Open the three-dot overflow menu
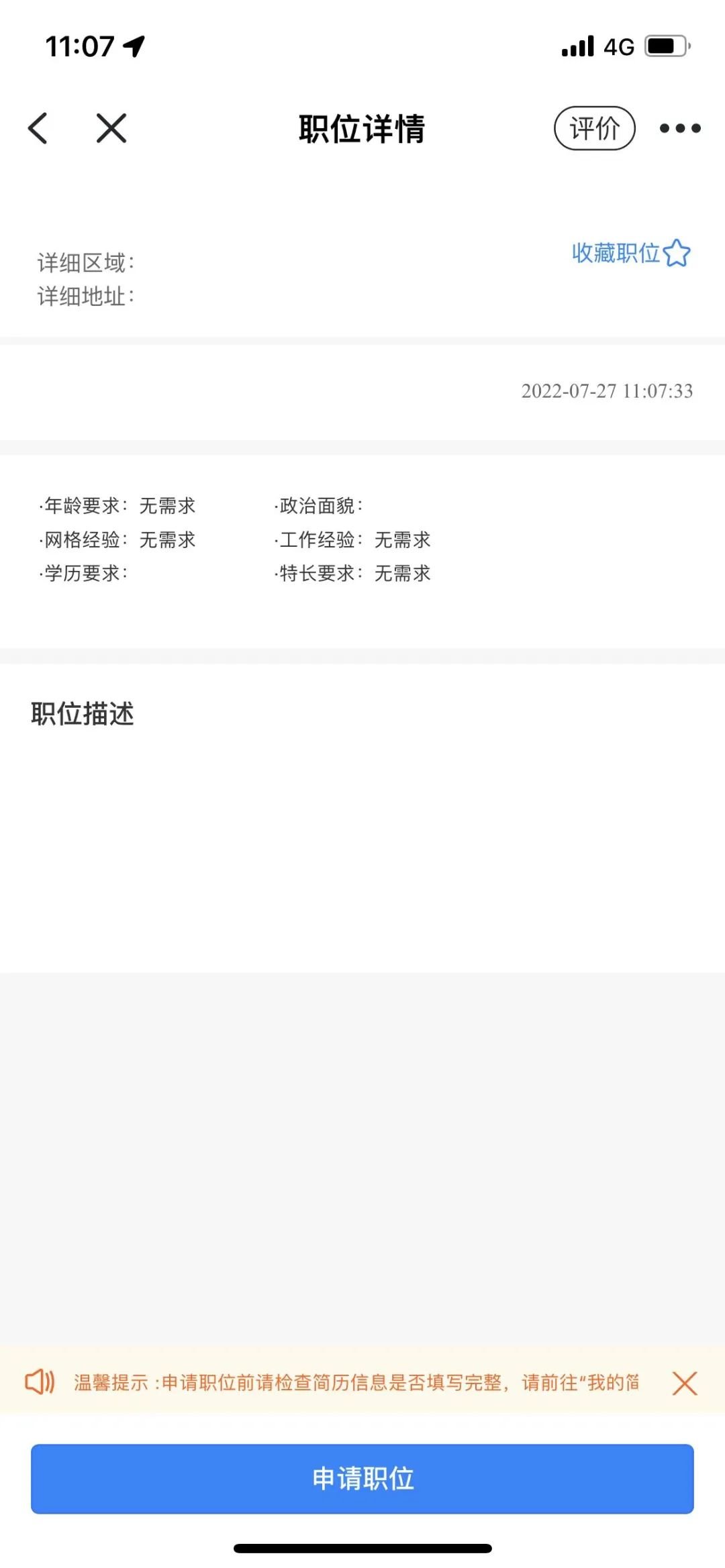Screen dimensions: 725x1568 pyautogui.click(x=680, y=128)
